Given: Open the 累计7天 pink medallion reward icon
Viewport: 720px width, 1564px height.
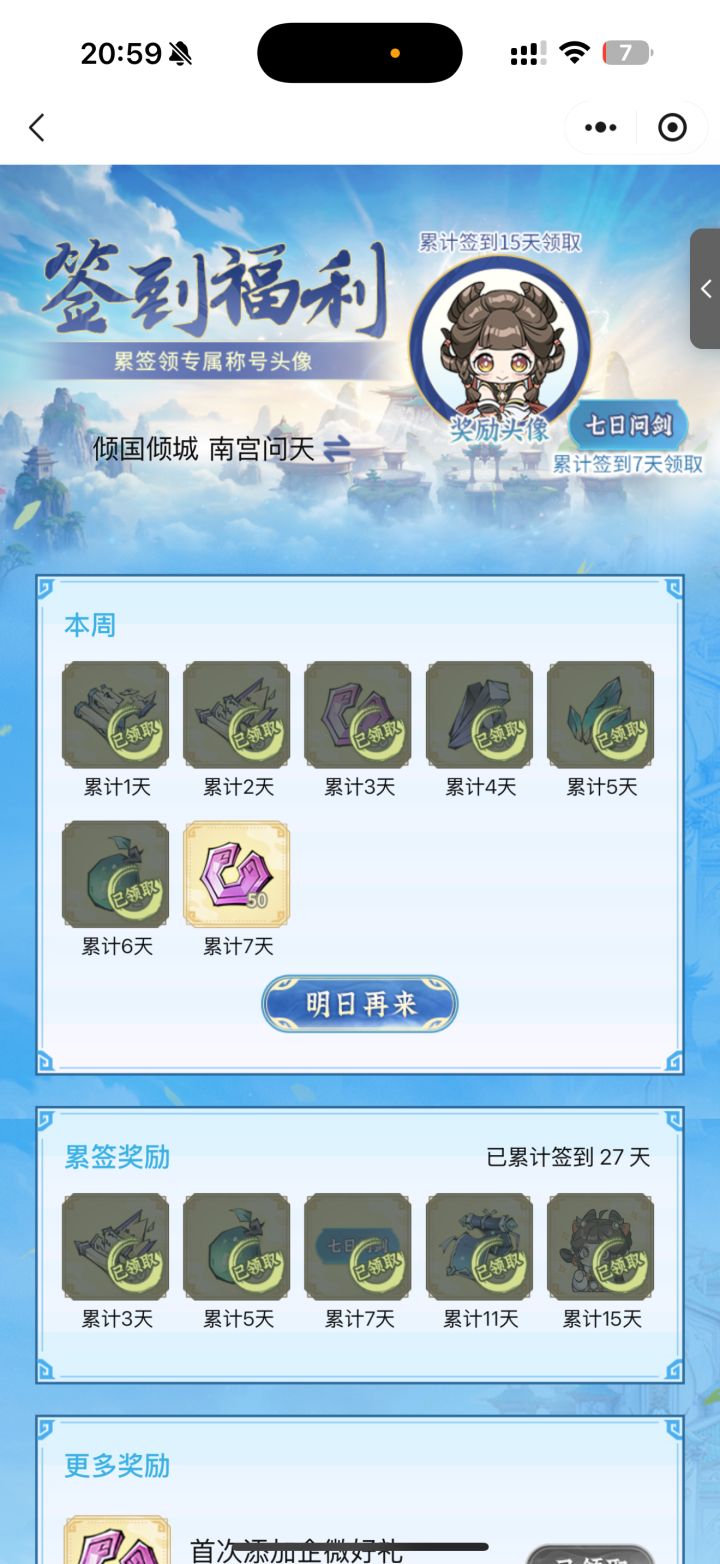Looking at the screenshot, I should (x=236, y=873).
